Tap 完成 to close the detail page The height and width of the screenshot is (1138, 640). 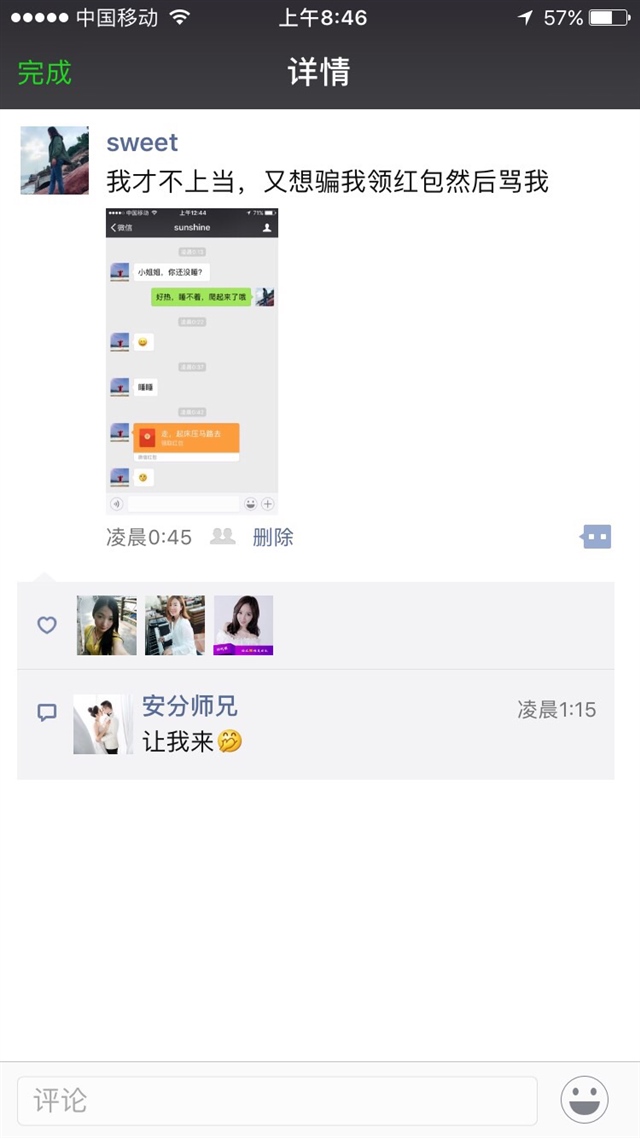click(x=45, y=73)
